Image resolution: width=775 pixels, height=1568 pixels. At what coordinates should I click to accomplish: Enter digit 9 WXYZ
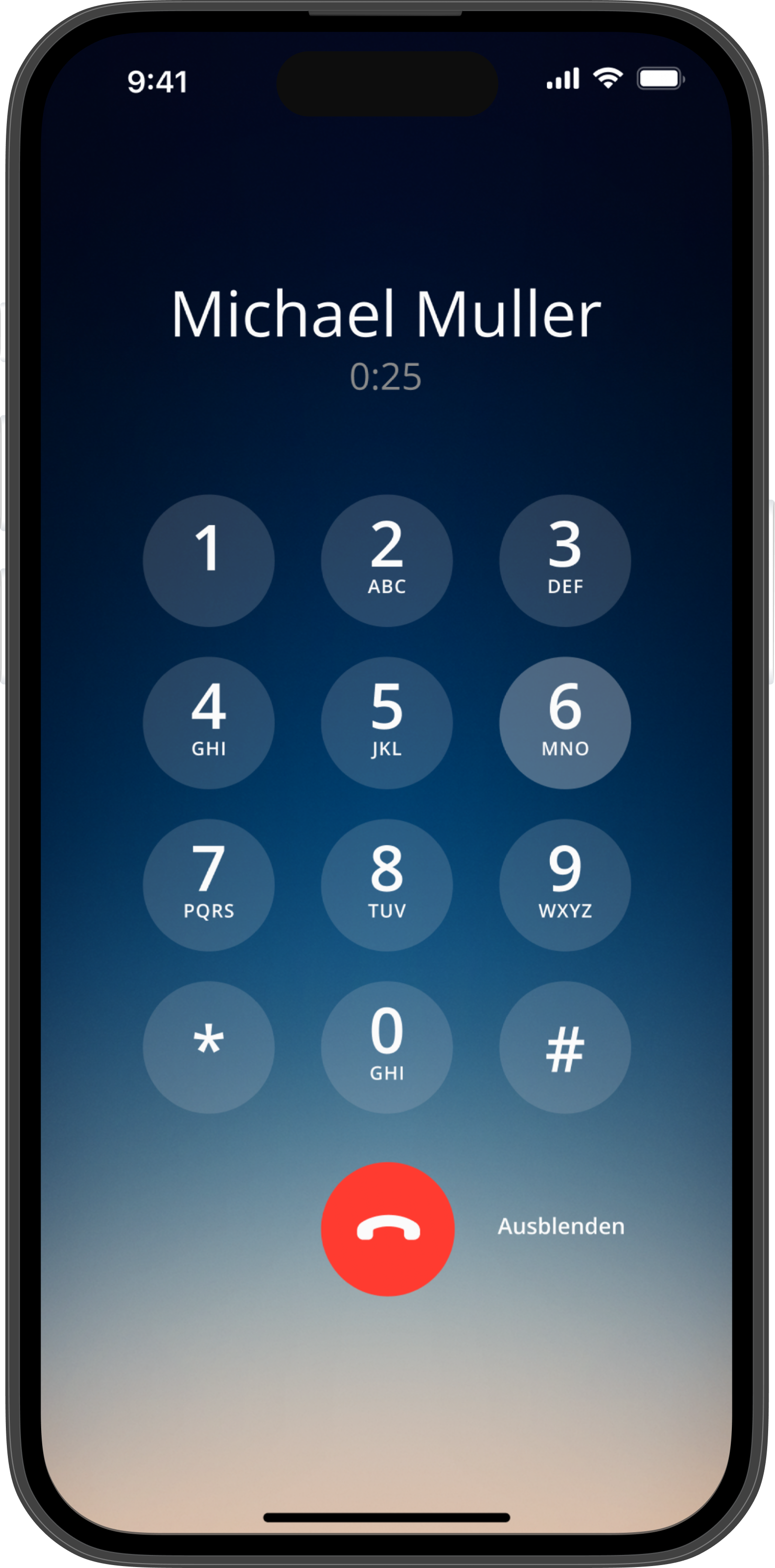tap(565, 884)
